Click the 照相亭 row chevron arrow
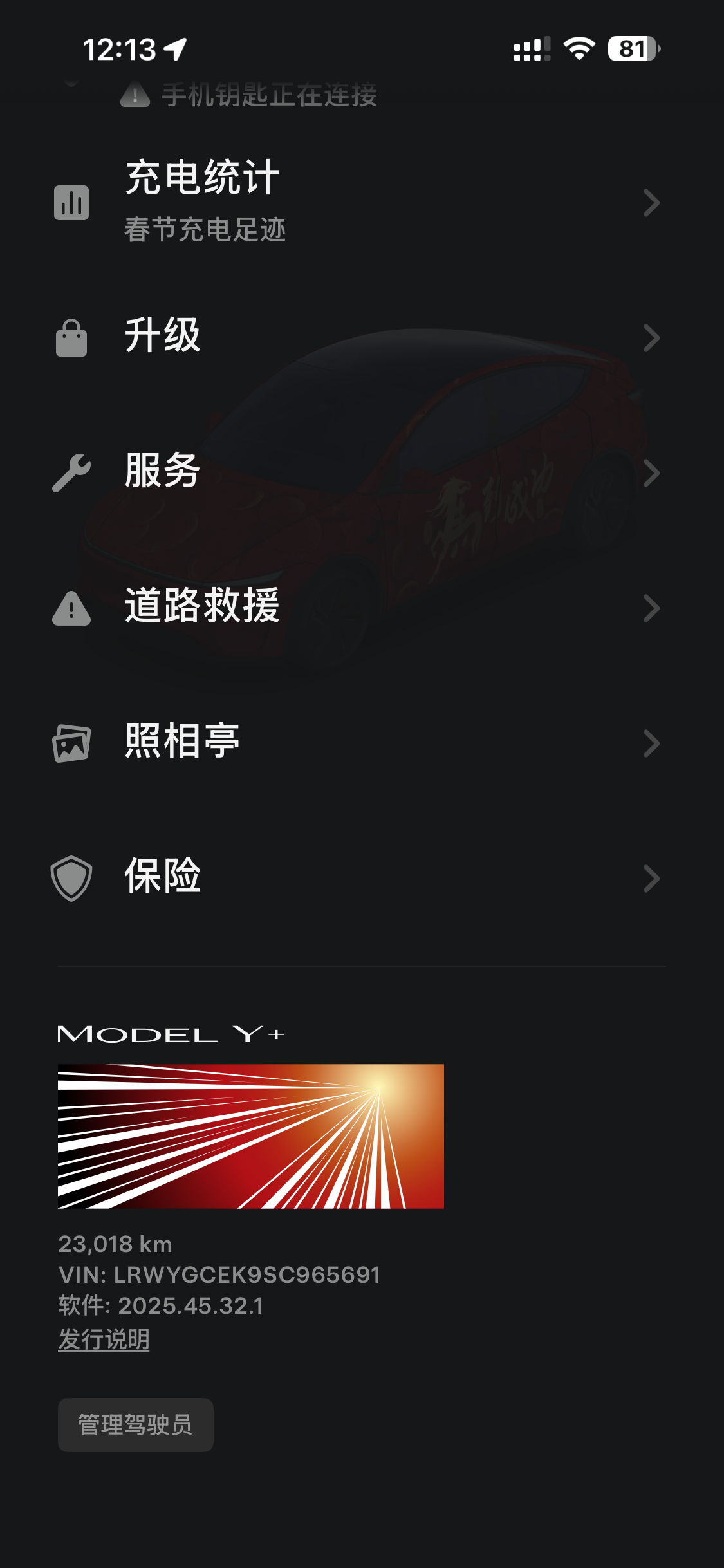 [651, 743]
